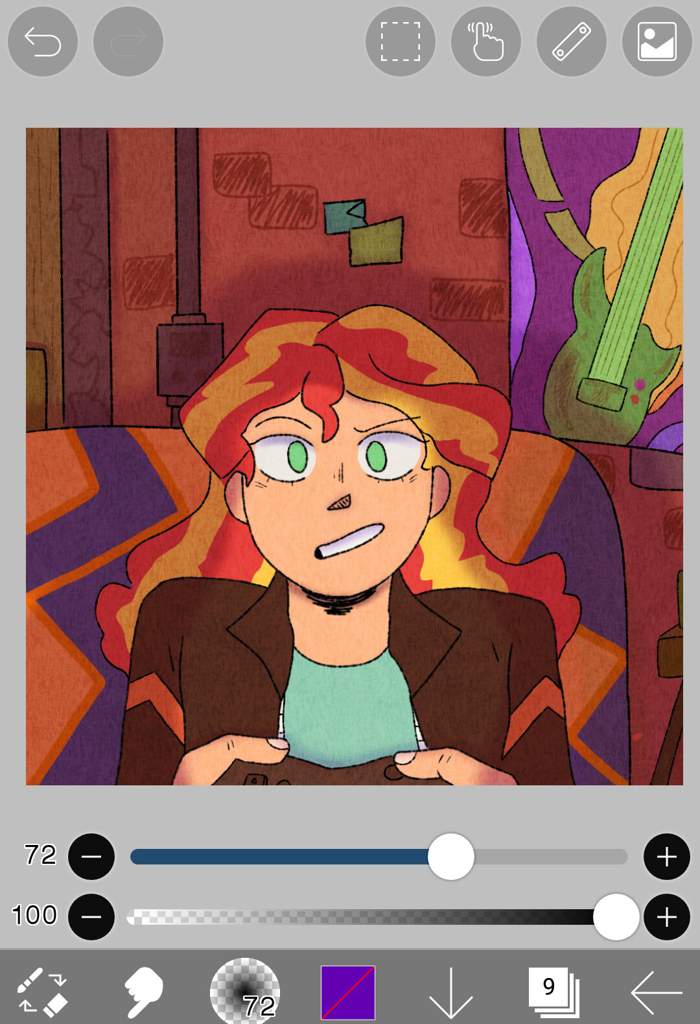Go back with the left arrow
Screen dimensions: 700x1024
(655, 992)
